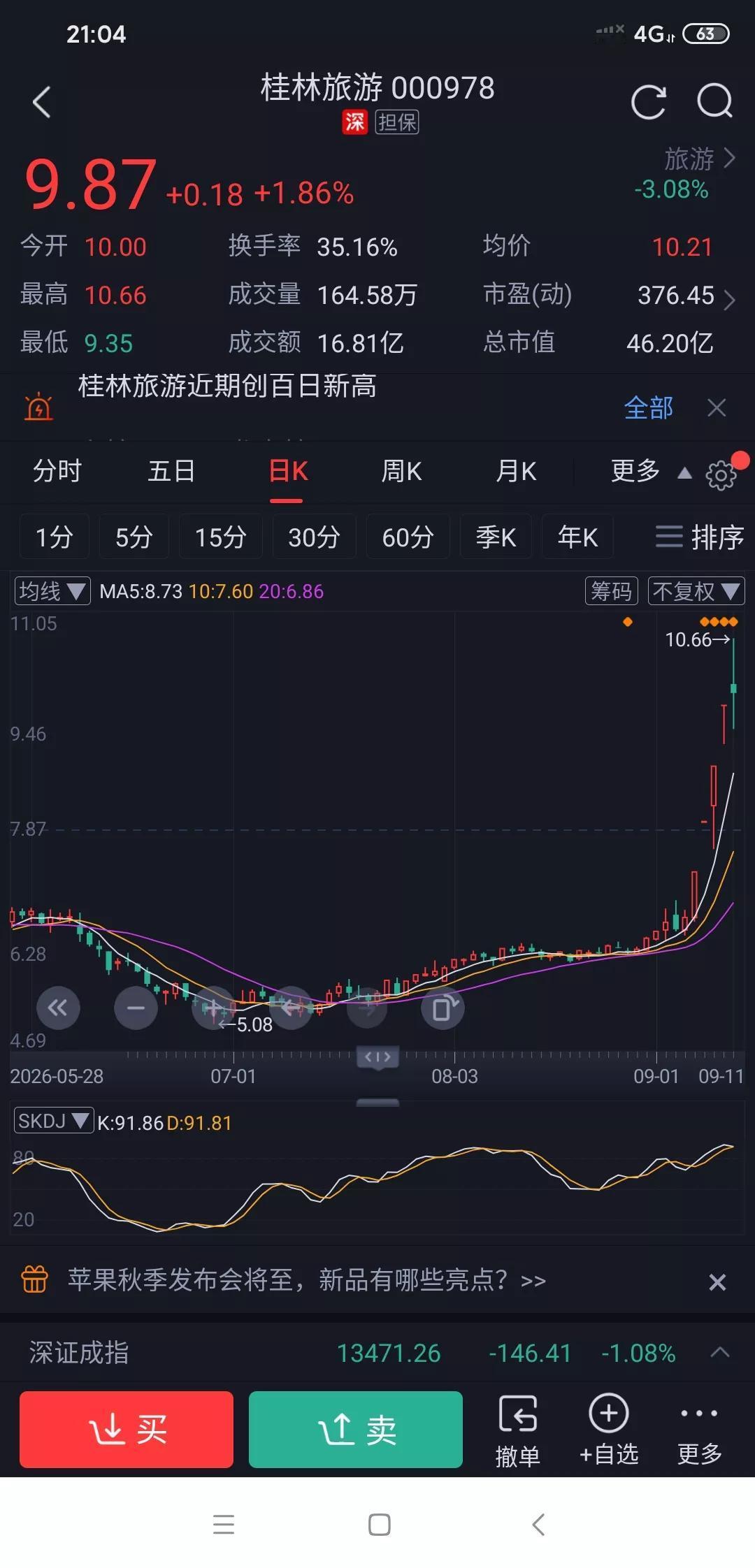Open the SKDJ indicator dropdown

pos(54,1121)
